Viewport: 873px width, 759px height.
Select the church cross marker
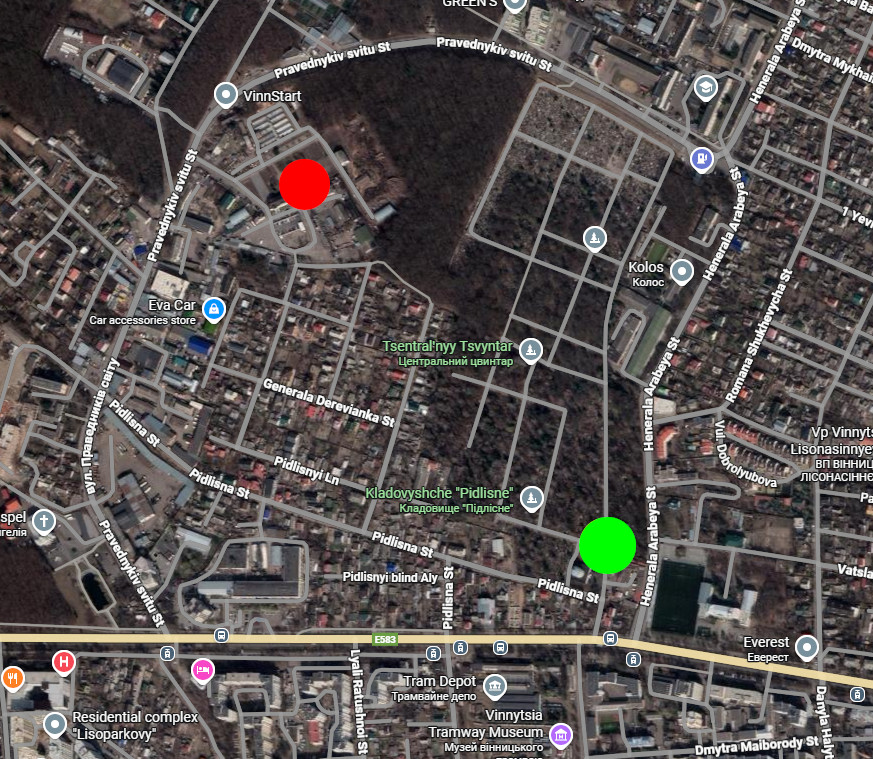[x=43, y=520]
